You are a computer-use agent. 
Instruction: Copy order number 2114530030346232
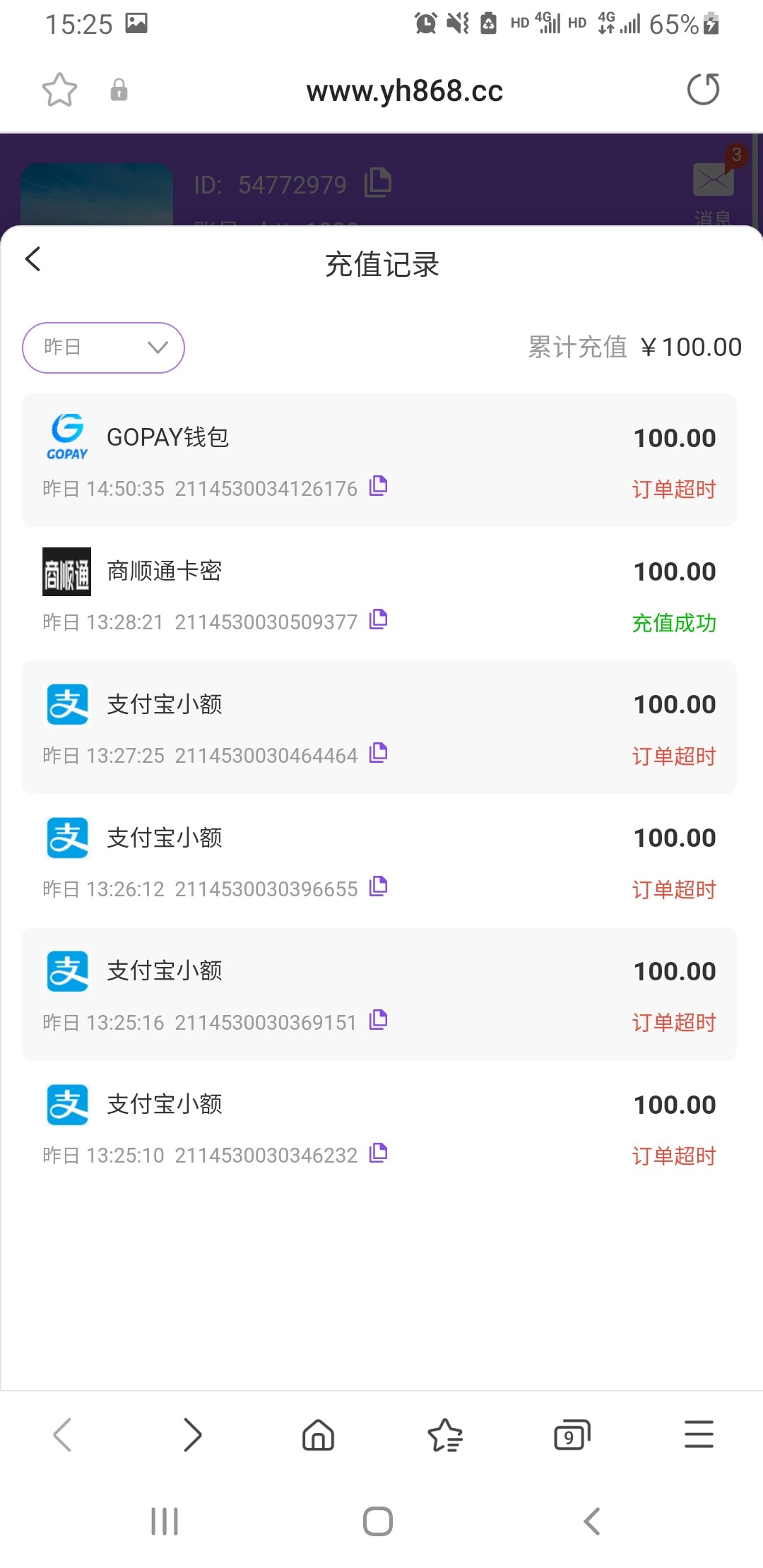coord(378,1154)
